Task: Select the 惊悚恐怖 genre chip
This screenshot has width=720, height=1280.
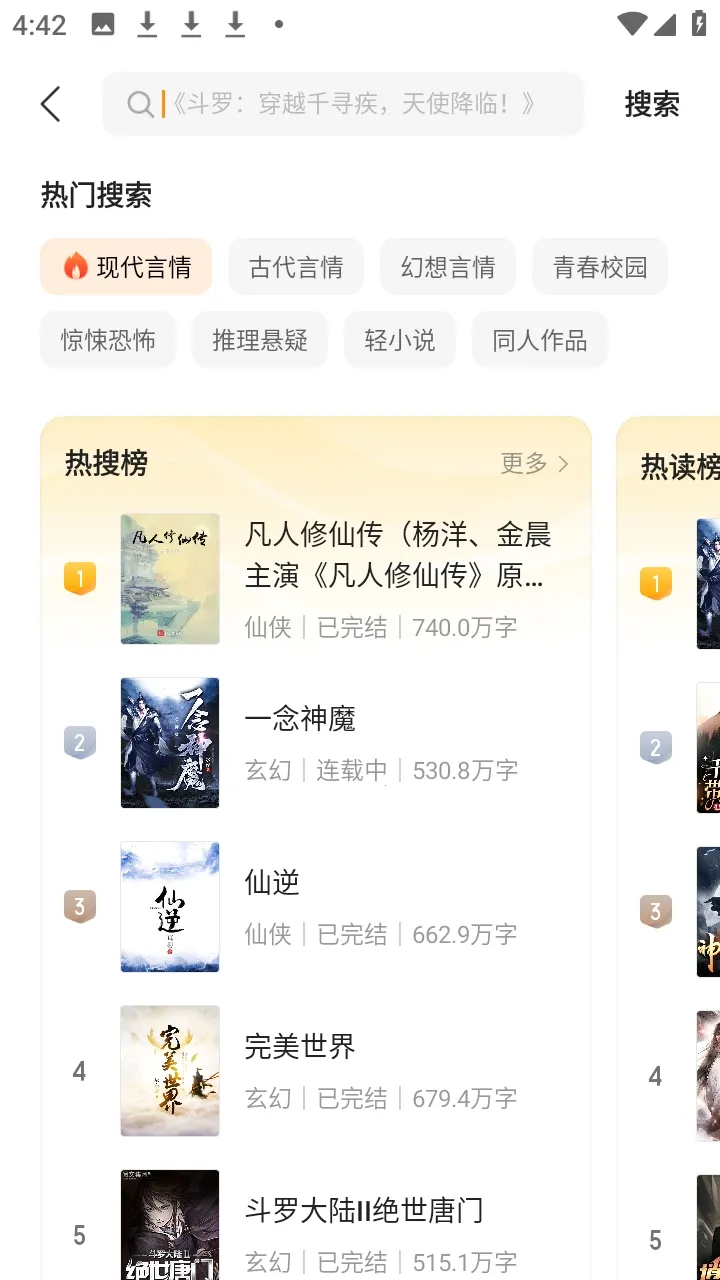Action: coord(107,340)
